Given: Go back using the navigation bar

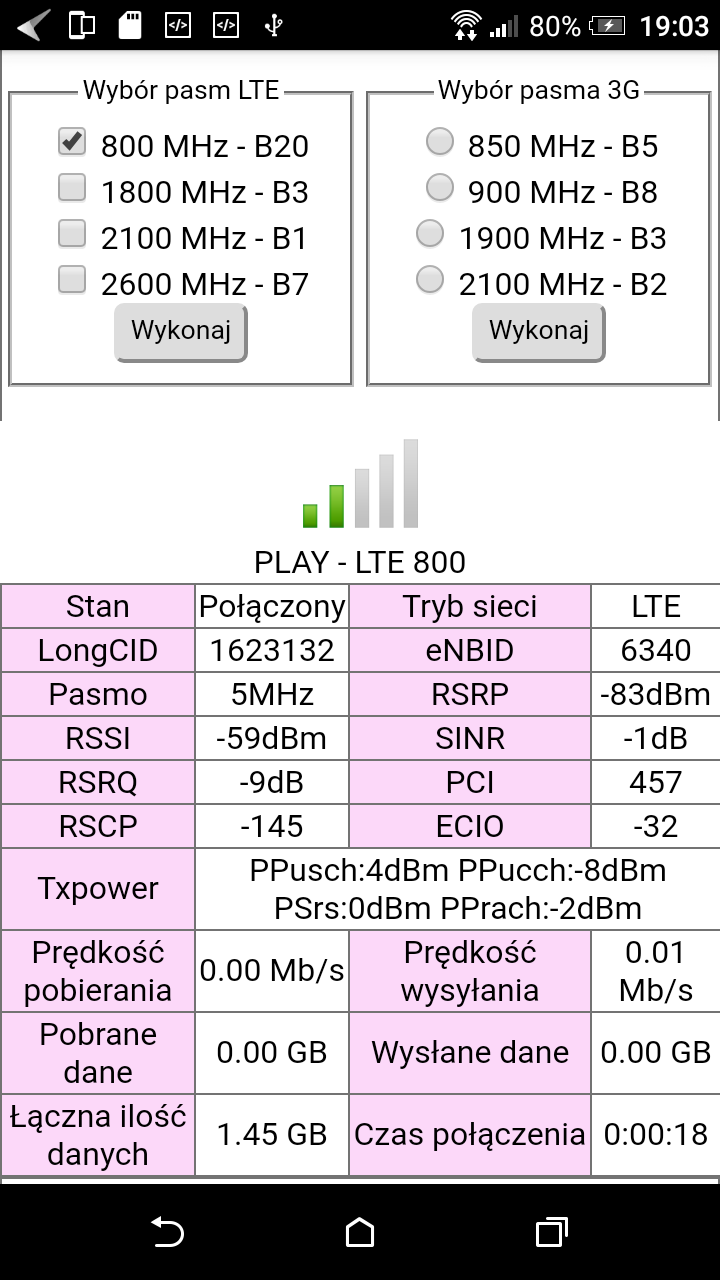Looking at the screenshot, I should [x=167, y=1232].
